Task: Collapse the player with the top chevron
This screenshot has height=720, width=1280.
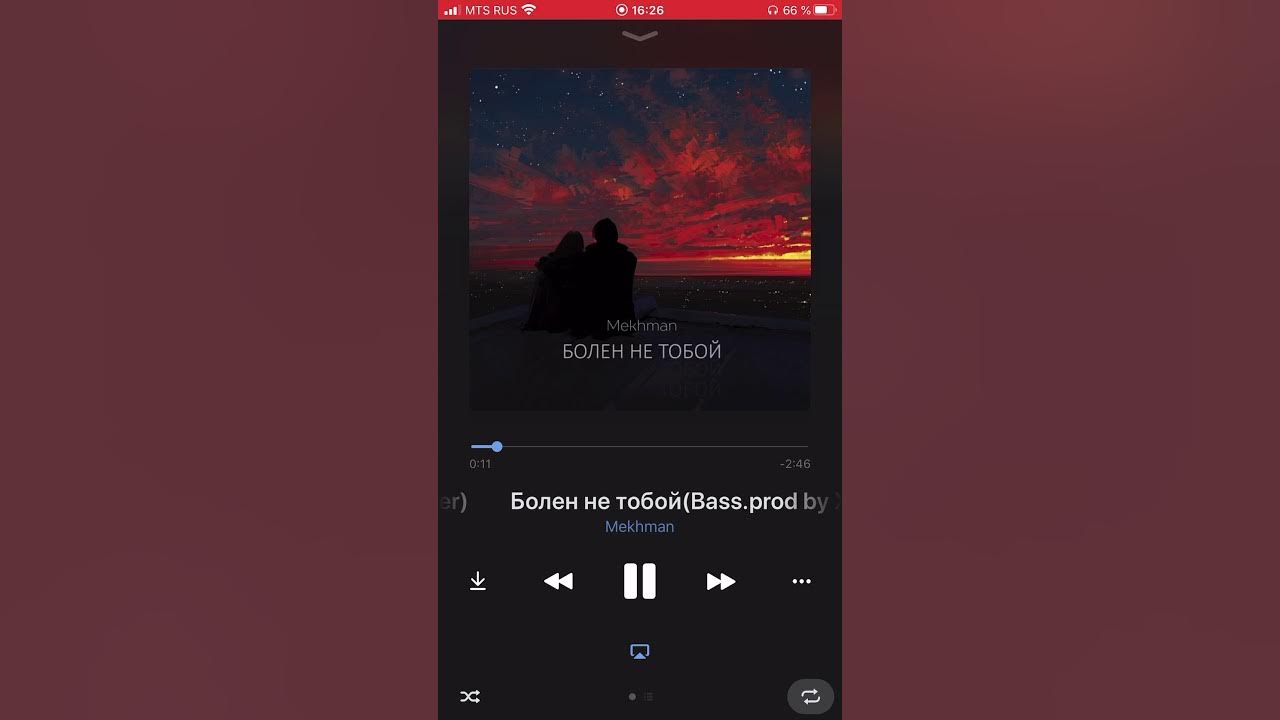Action: pyautogui.click(x=640, y=36)
